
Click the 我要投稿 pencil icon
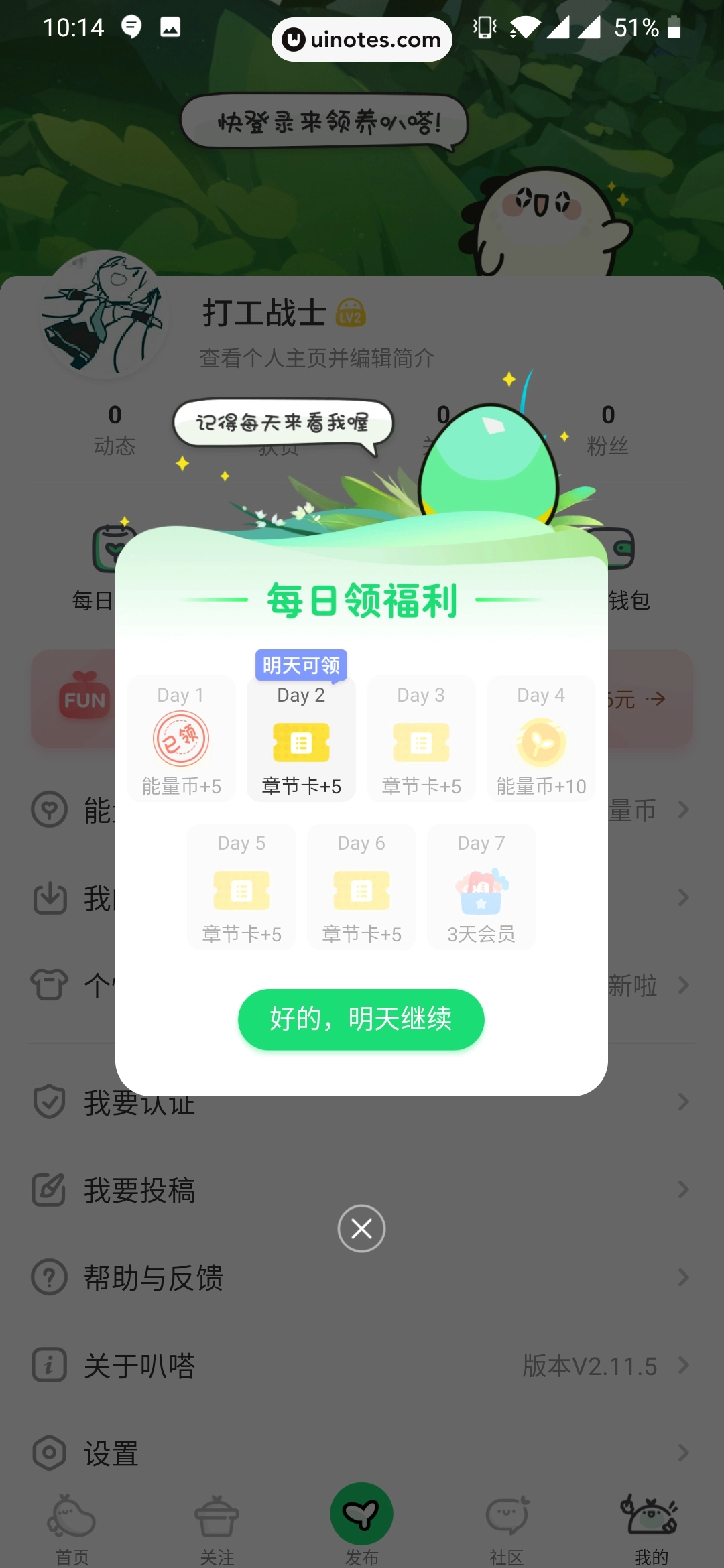tap(49, 1189)
